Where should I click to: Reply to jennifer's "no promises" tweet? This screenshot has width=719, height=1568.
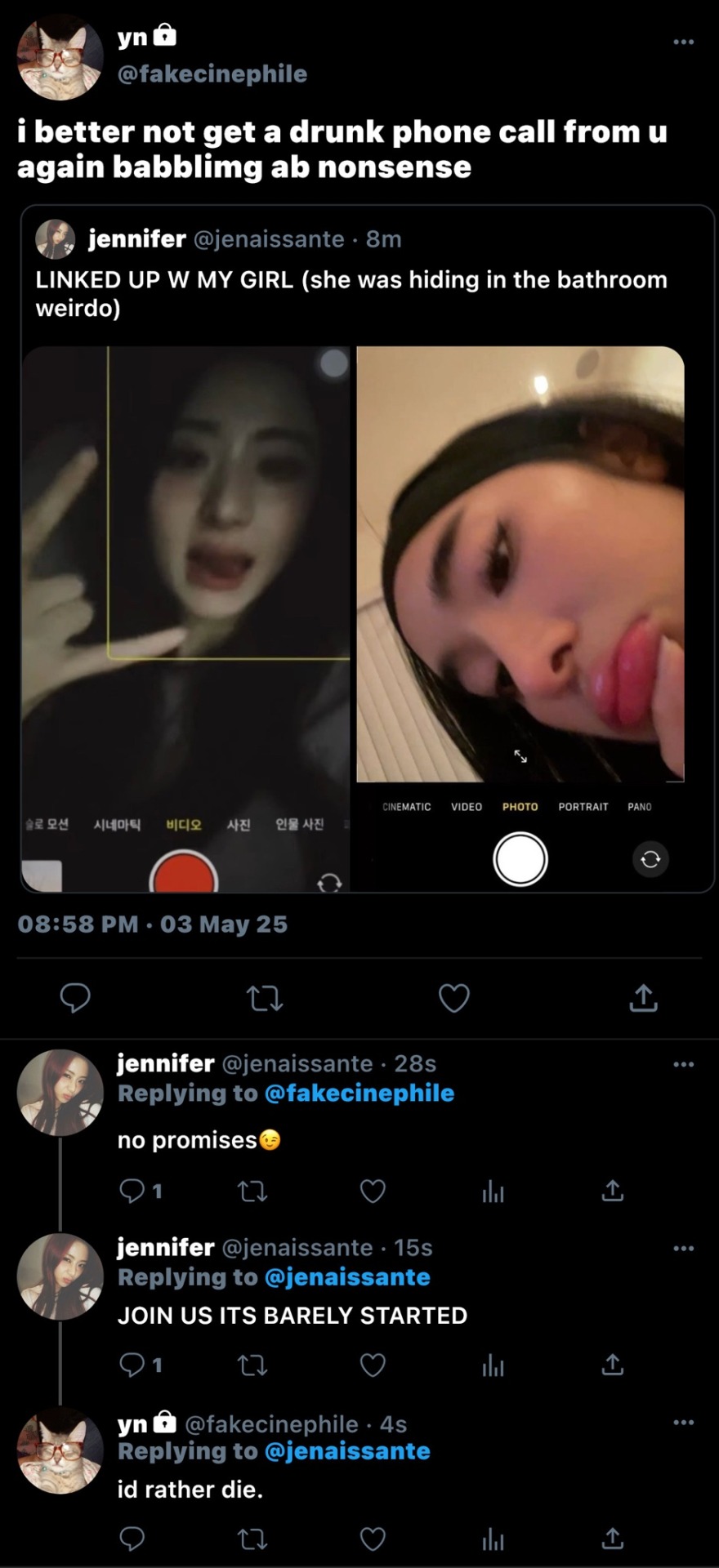[132, 1191]
